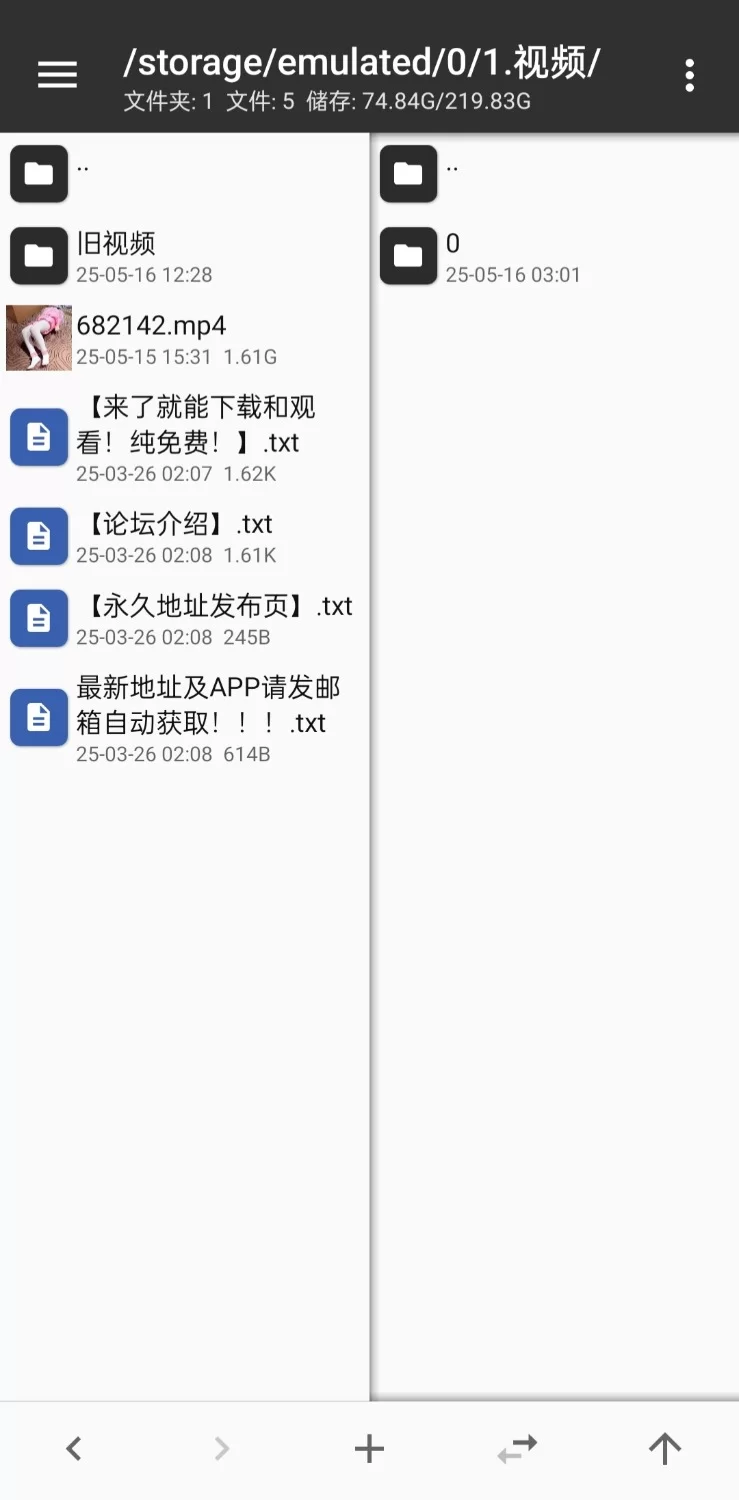Viewport: 739px width, 1500px height.
Task: Open the 【来了就能下载和观看！纯免费！】.txt file
Action: point(185,437)
